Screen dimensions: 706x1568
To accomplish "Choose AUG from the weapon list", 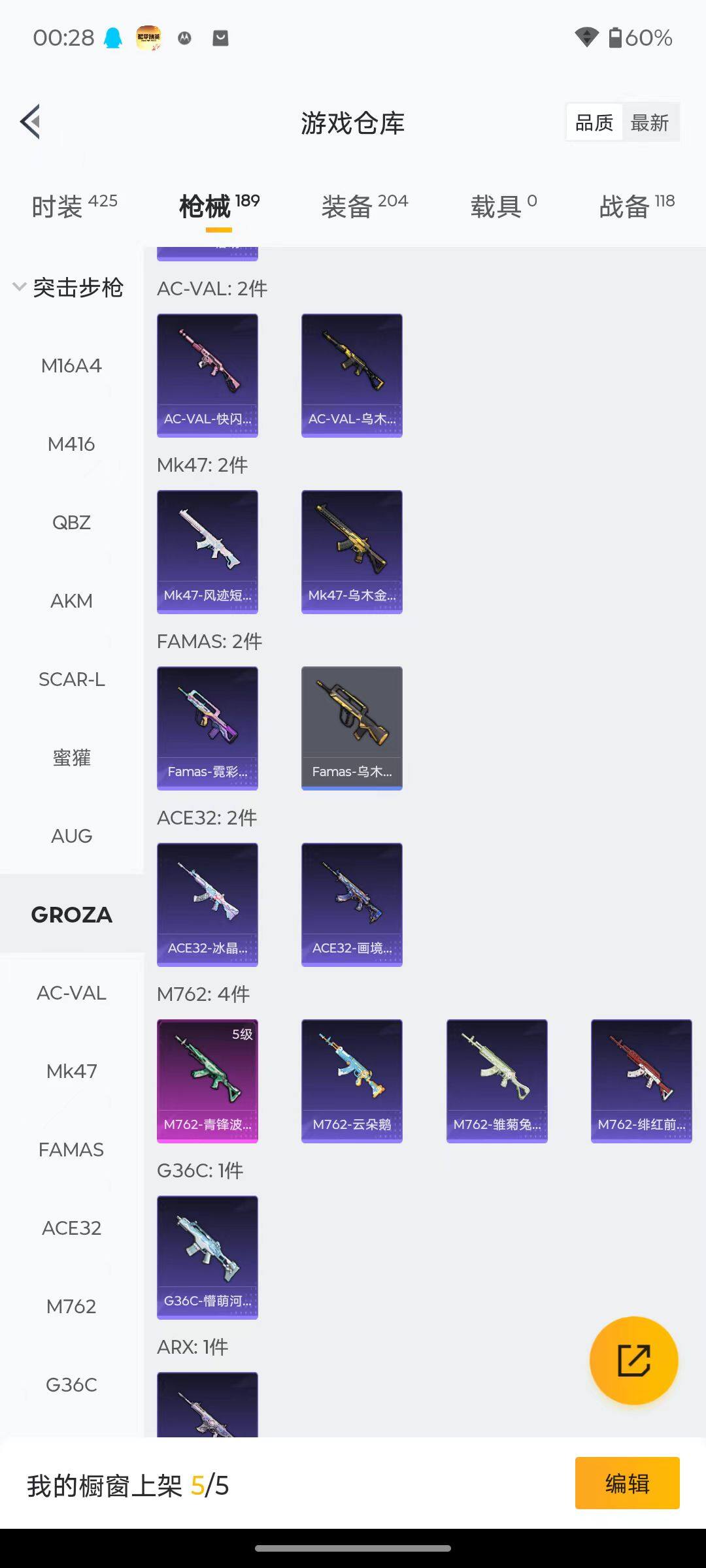I will [x=71, y=836].
